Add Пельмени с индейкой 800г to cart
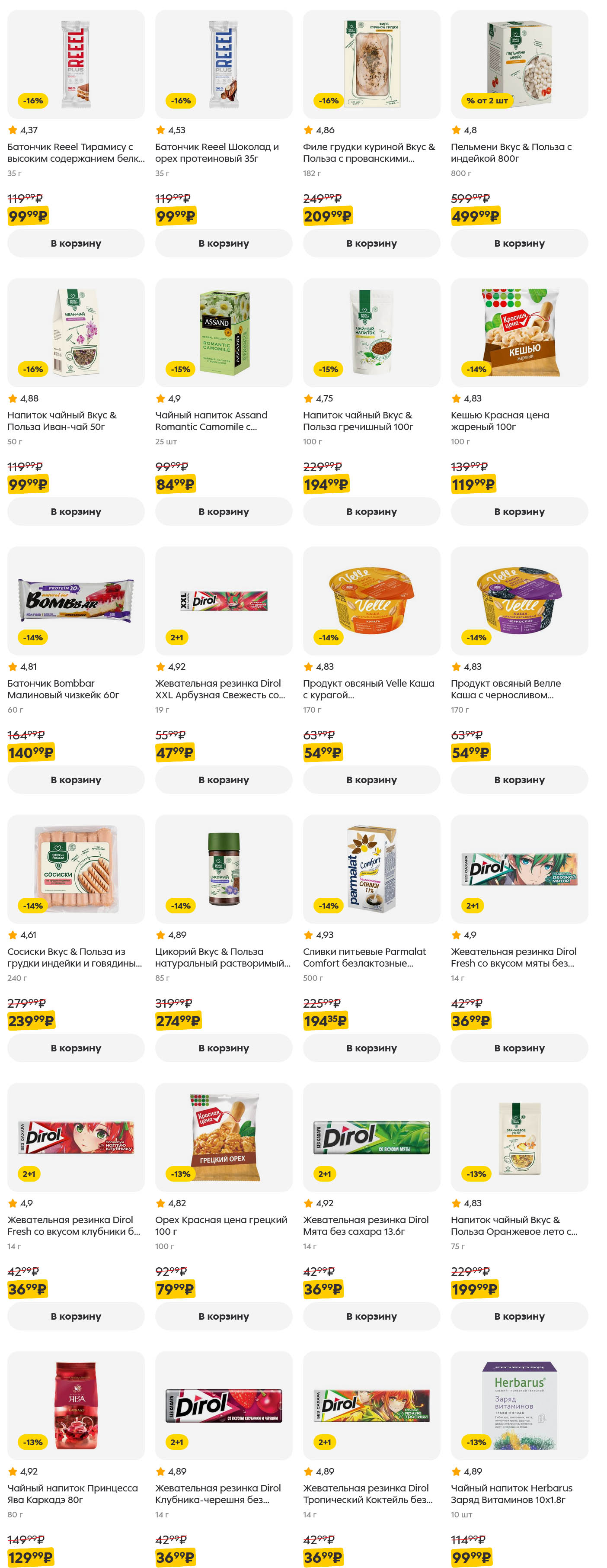This screenshot has height=1568, width=607. (519, 243)
